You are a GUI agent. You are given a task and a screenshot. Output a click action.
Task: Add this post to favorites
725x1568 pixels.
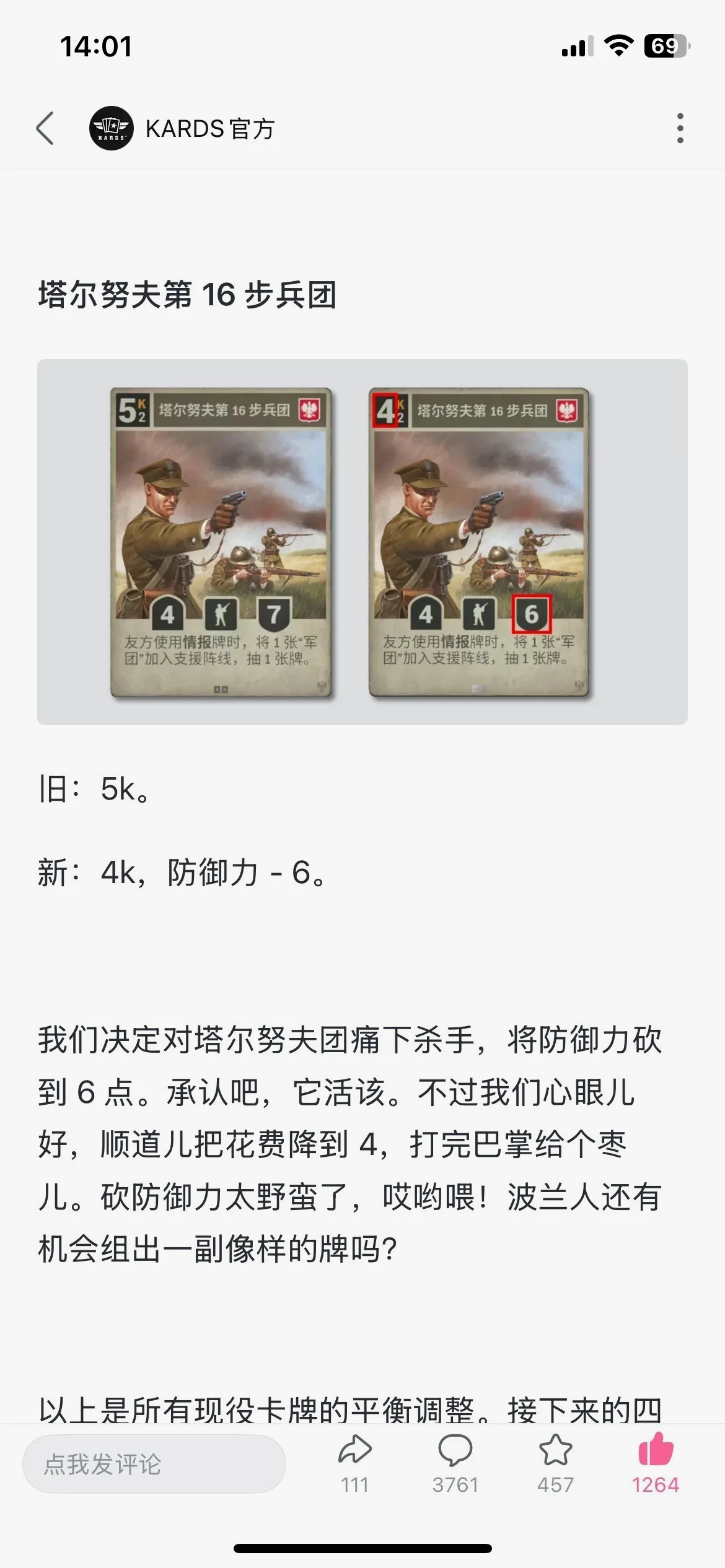coord(555,1463)
